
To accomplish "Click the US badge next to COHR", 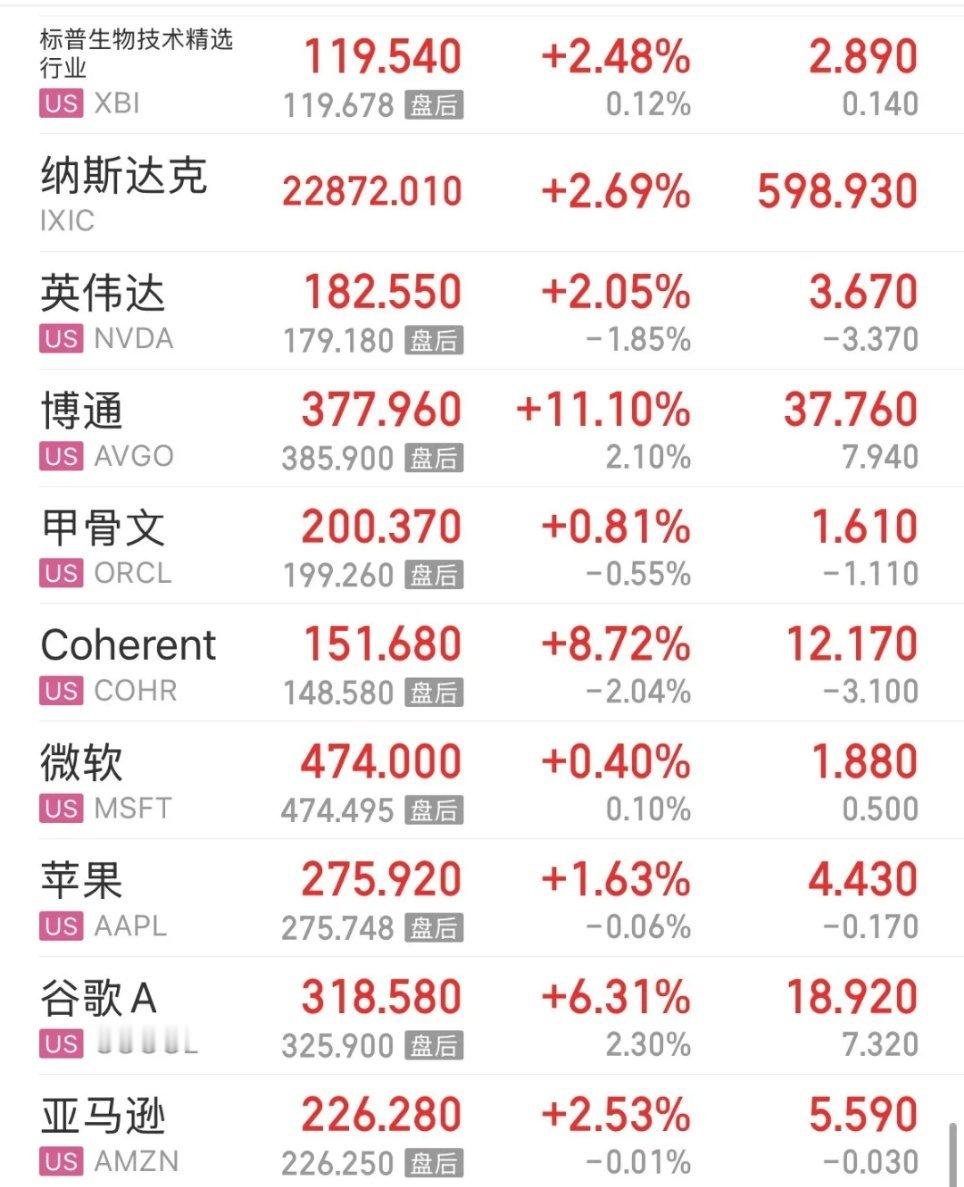I will tap(60, 691).
